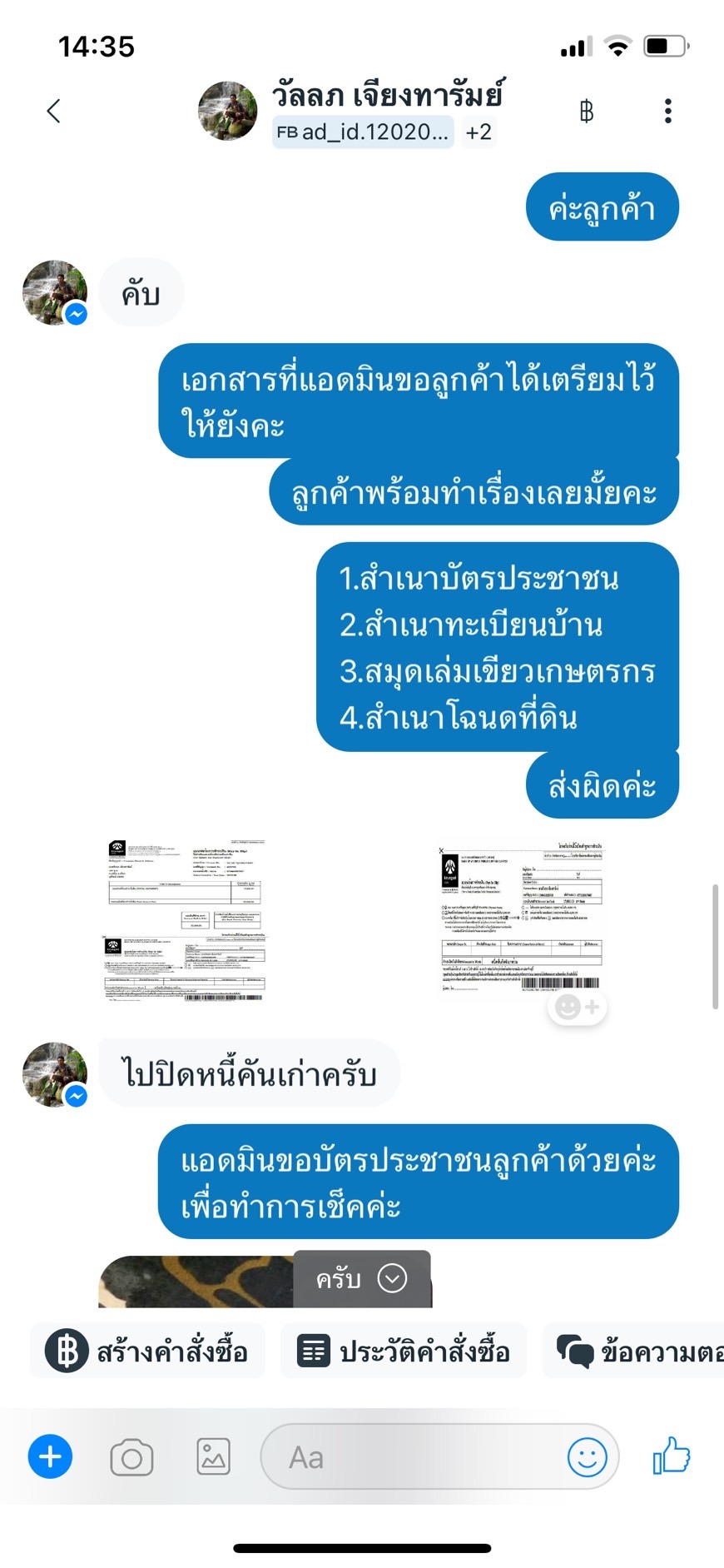Tap สร้างคำสั่งซื้อ to create an order

click(x=148, y=1351)
